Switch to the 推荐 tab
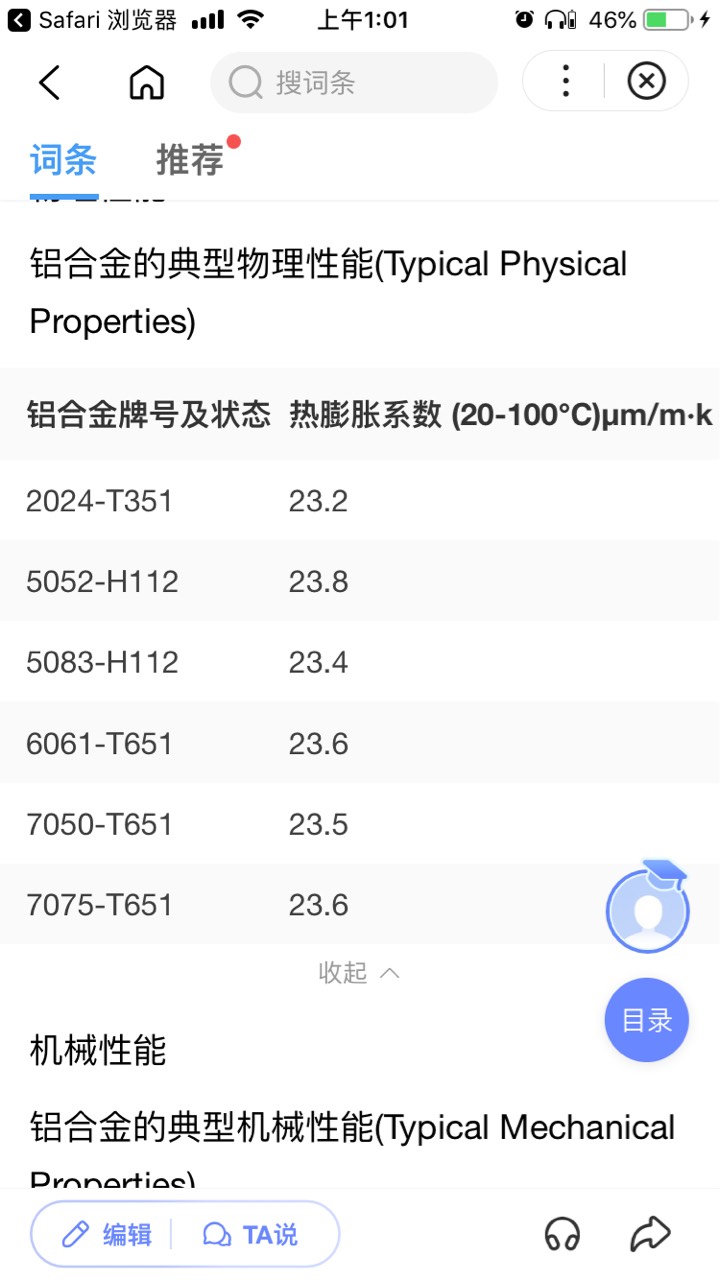The width and height of the screenshot is (720, 1280). (x=190, y=160)
